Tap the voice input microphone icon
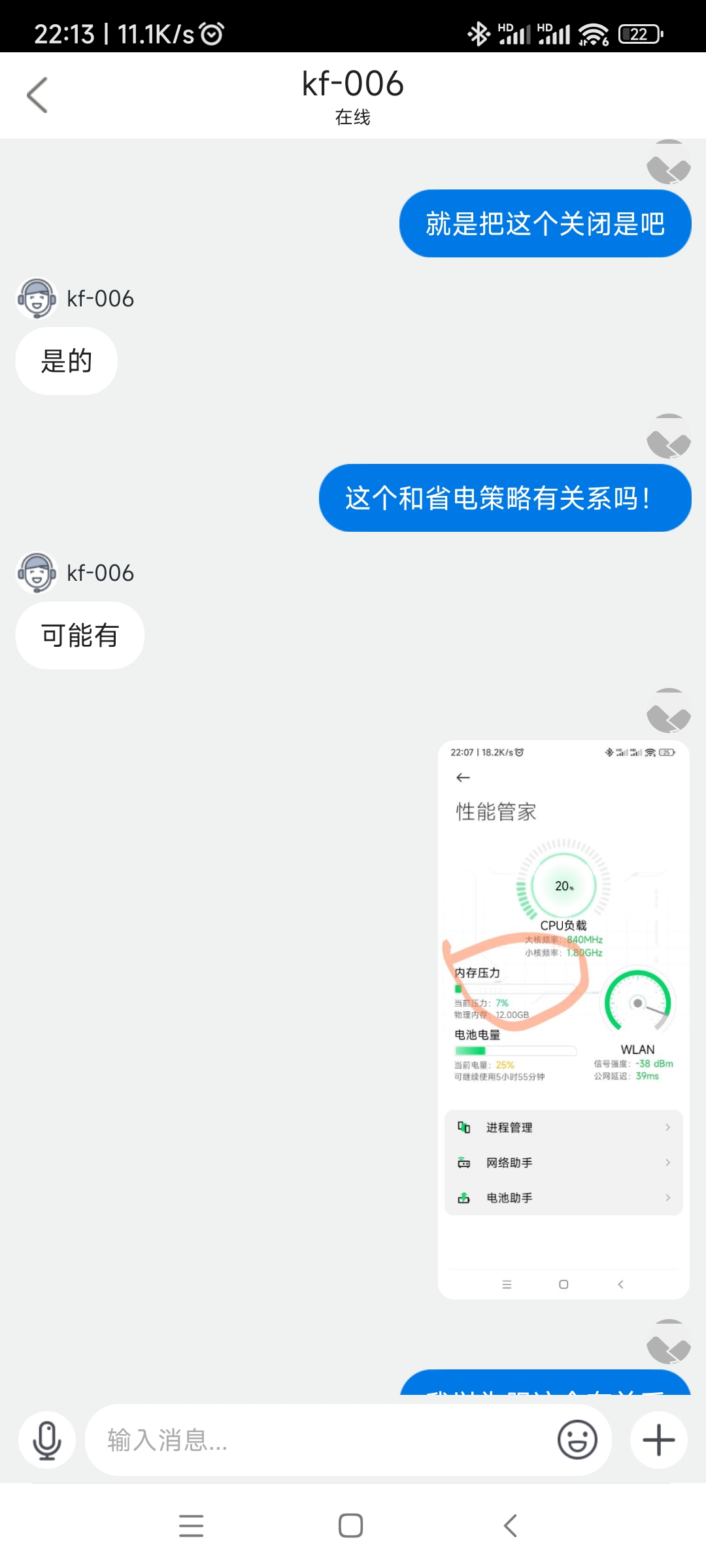706x1568 pixels. (x=47, y=1440)
